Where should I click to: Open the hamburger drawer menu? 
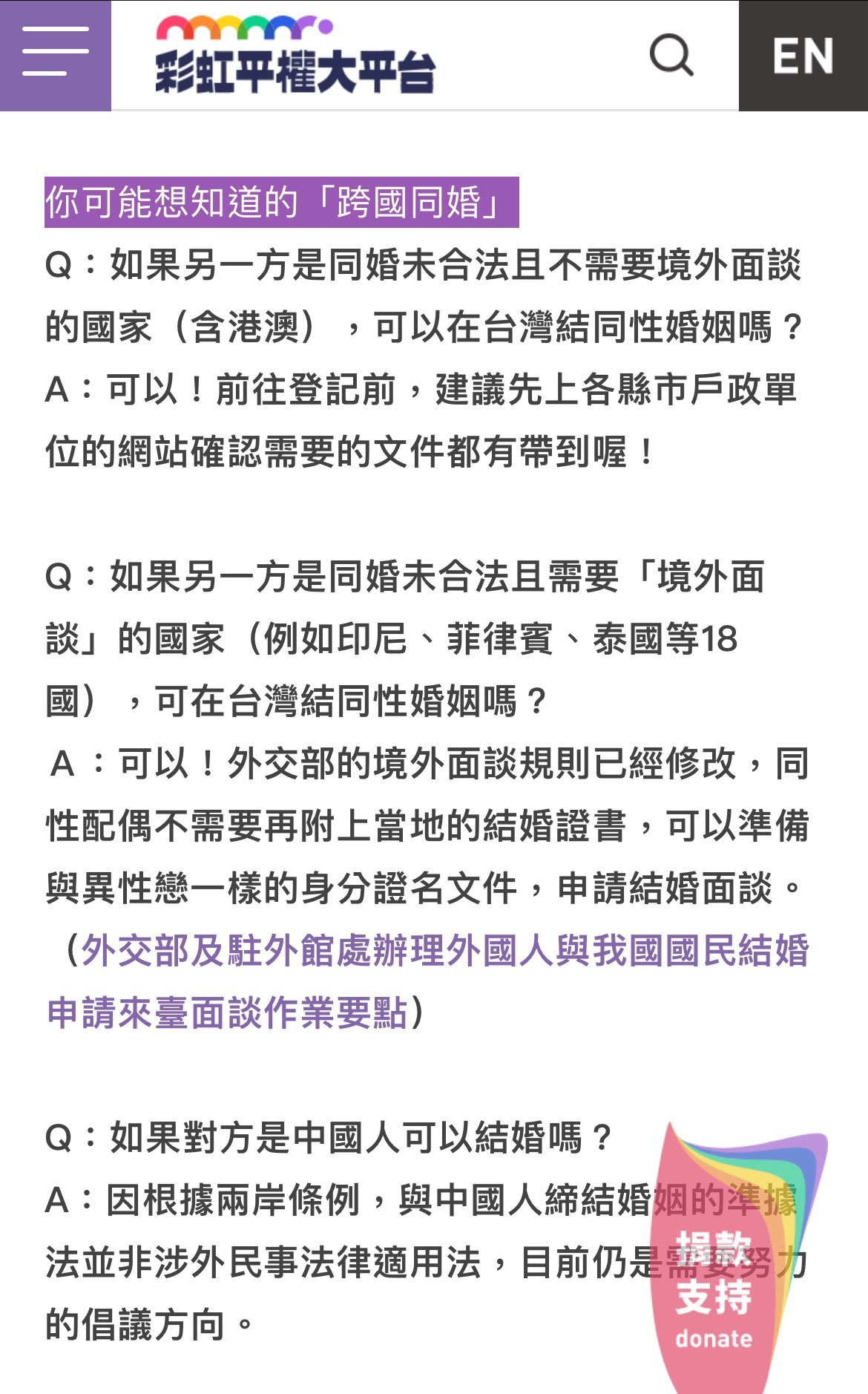point(55,53)
